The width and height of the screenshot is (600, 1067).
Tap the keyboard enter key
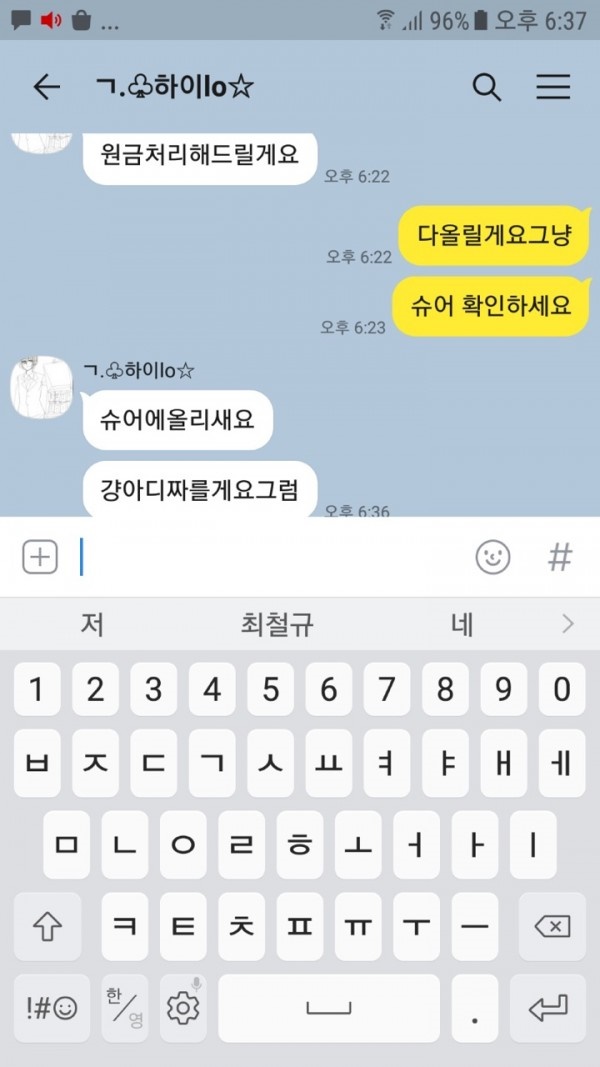click(x=548, y=1008)
